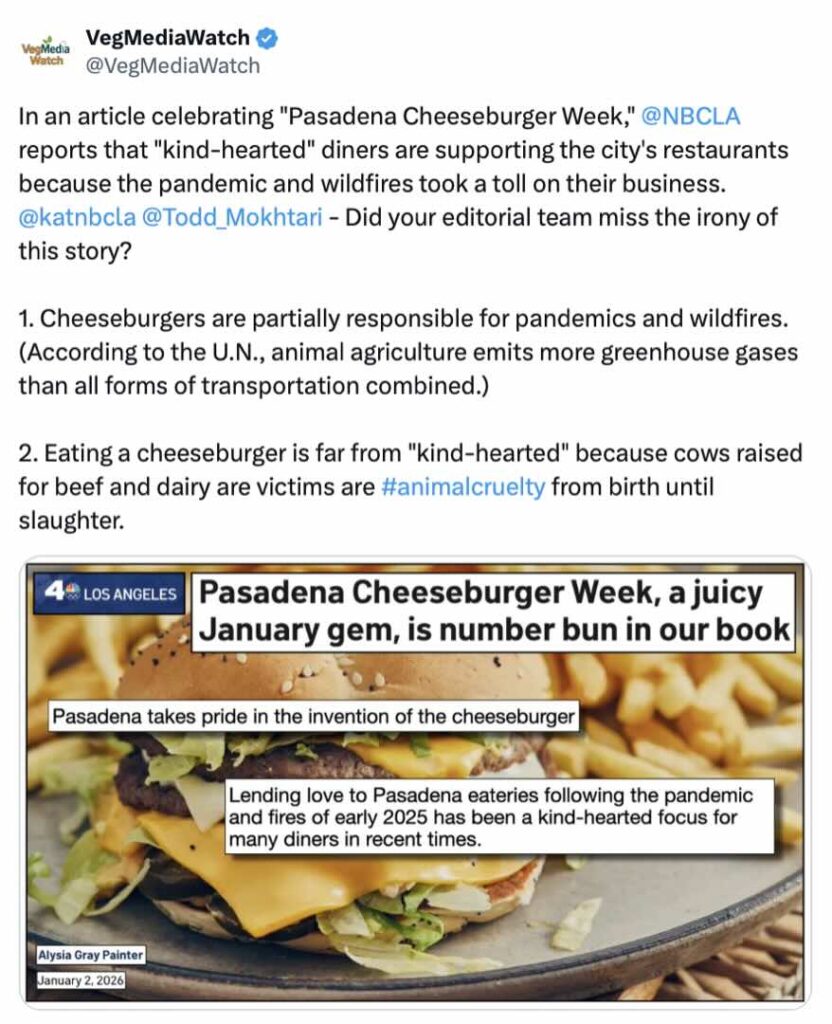Browse the #animalcruelty hashtag
832x1024 pixels.
point(463,489)
